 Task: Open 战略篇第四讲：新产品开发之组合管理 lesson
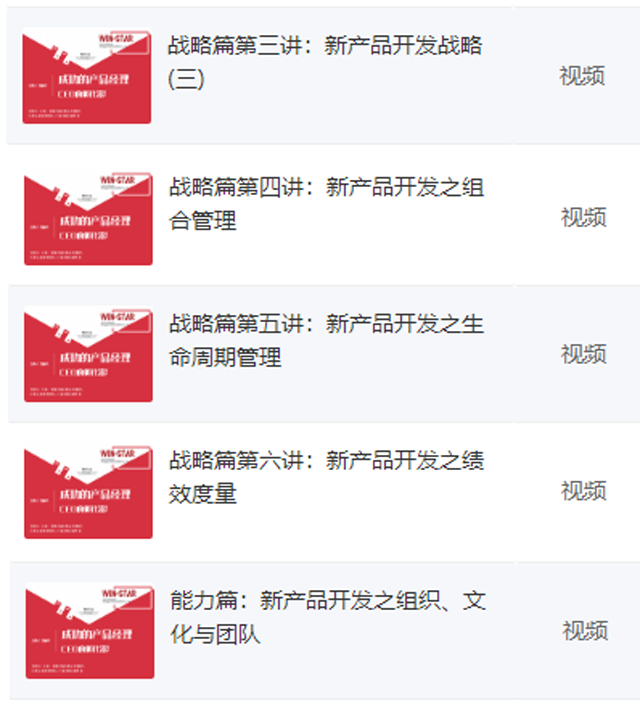point(326,203)
